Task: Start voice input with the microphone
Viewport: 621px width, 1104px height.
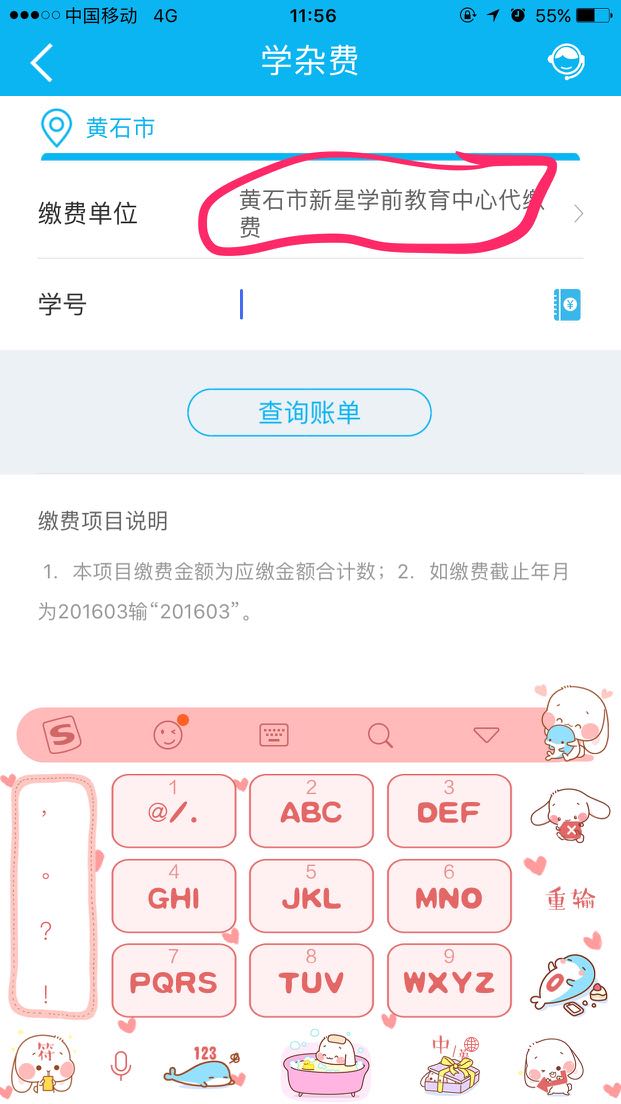Action: [x=122, y=1065]
